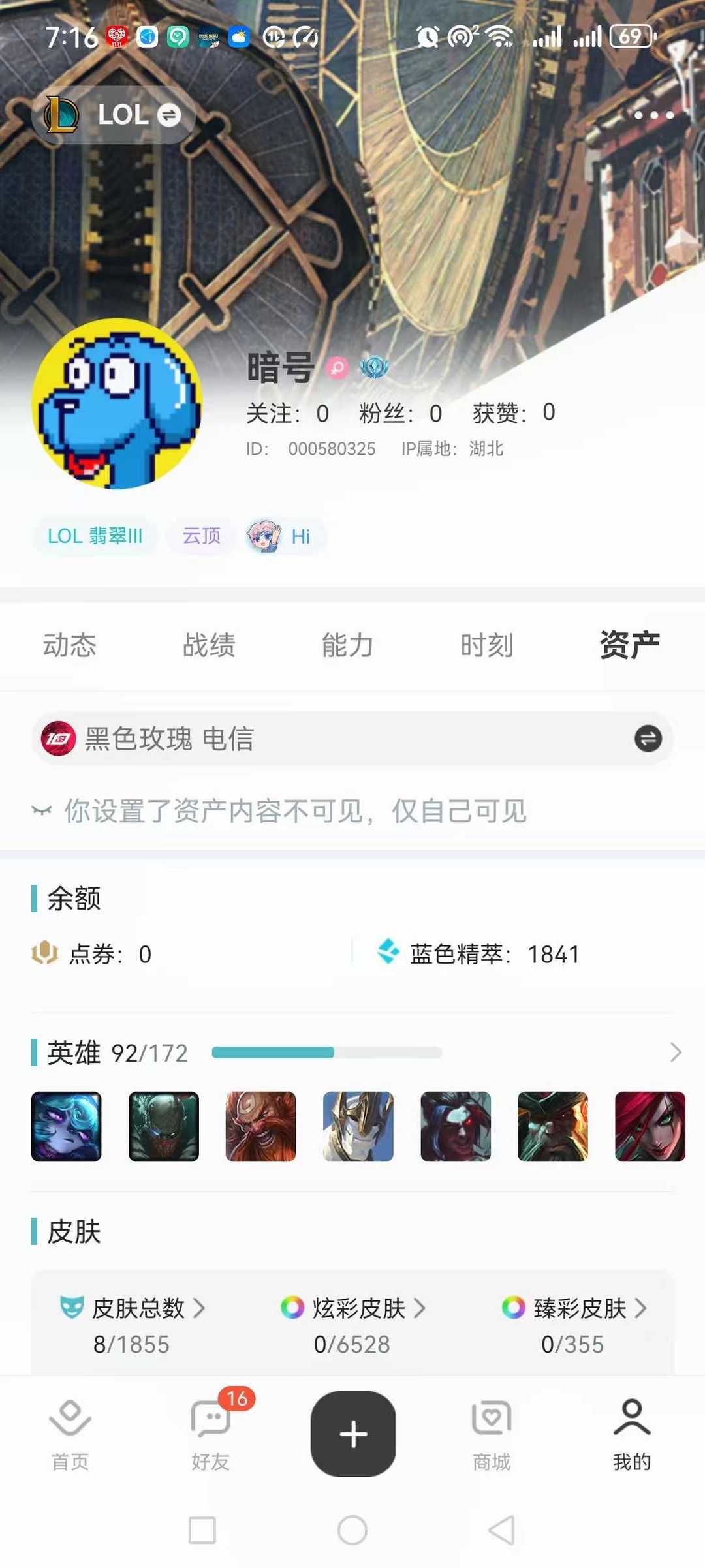
Task: Click the 蓝色精萃 blue essence icon
Action: coord(390,953)
